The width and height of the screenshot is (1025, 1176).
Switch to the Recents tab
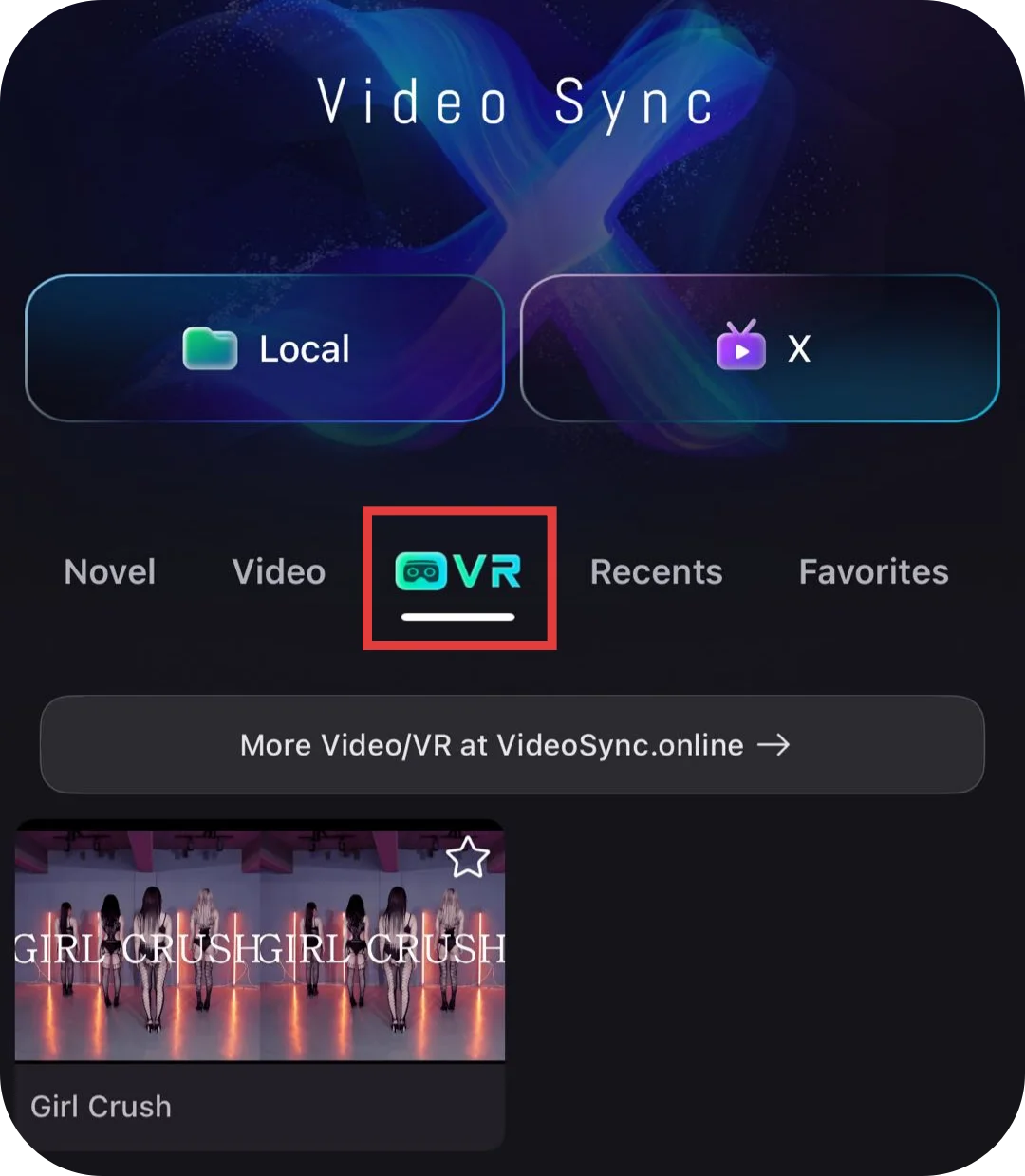point(657,572)
